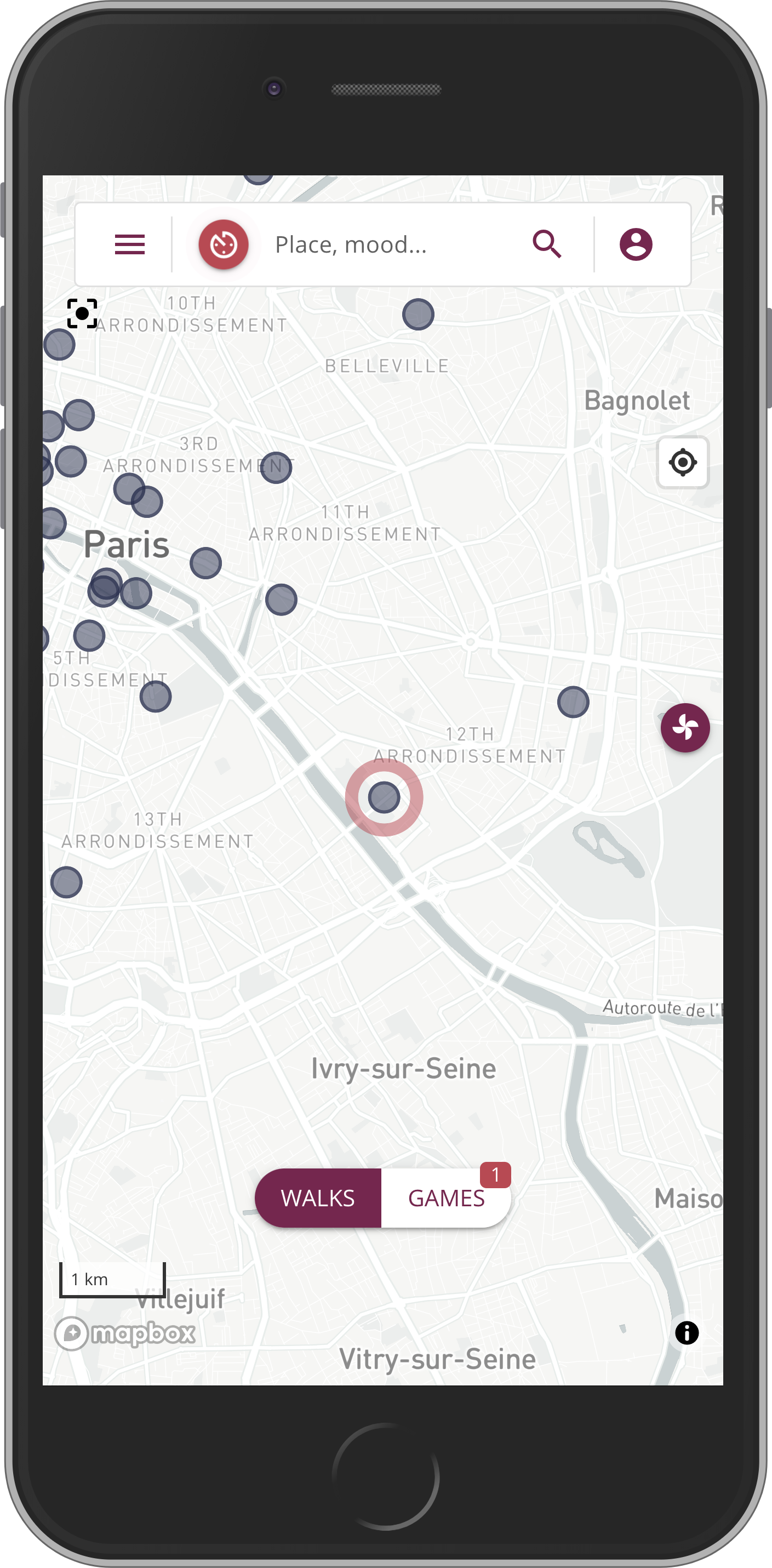Type in the "Place, mood..." search field

pyautogui.click(x=390, y=244)
